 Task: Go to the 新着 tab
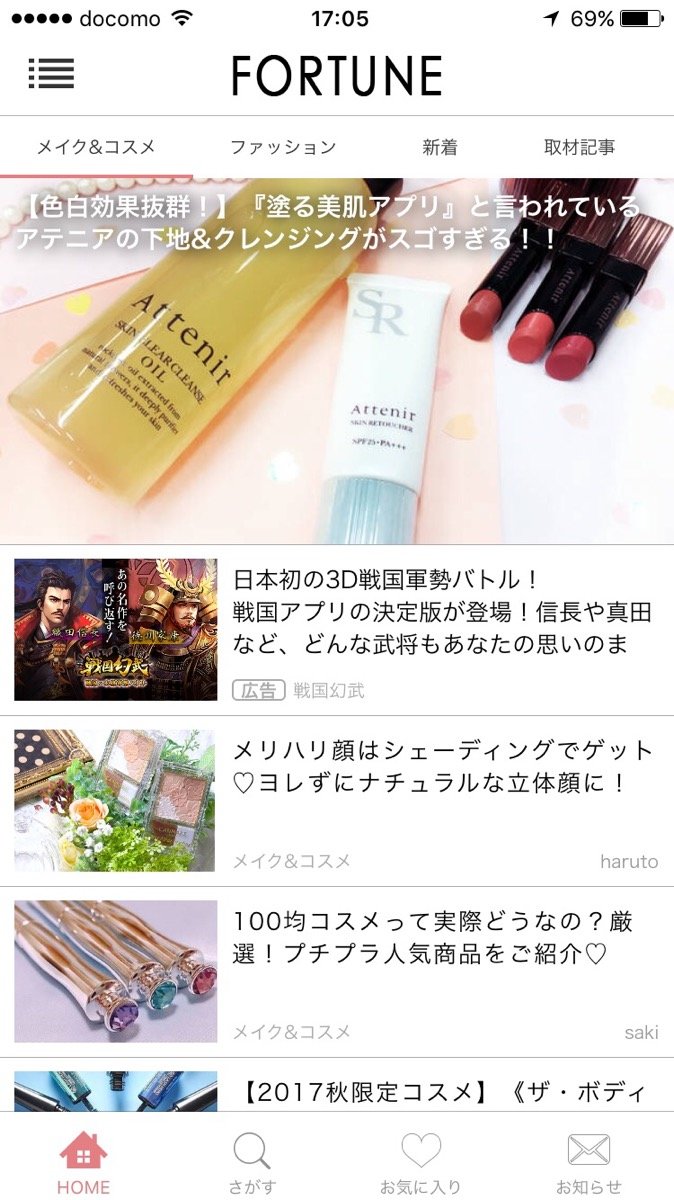(440, 147)
